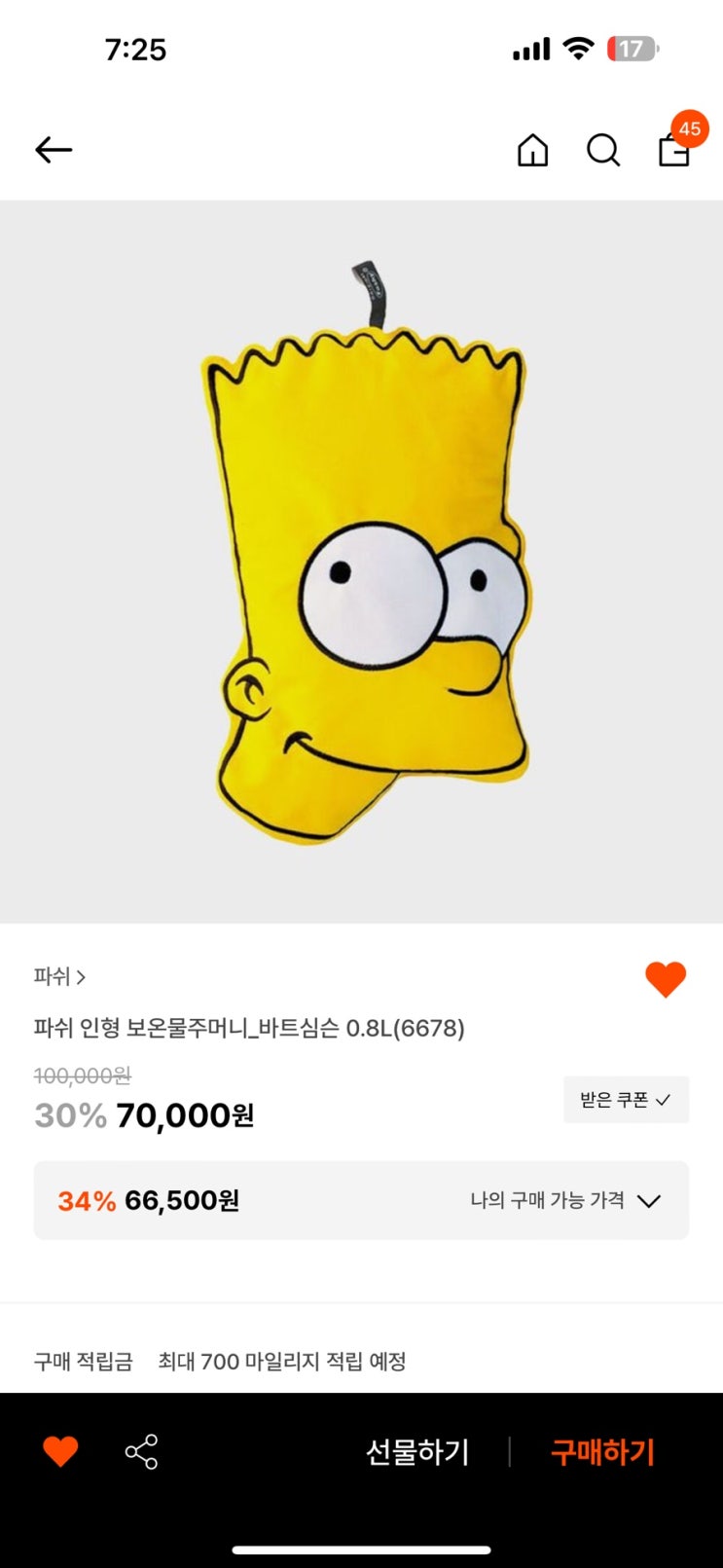Go back using the arrow icon
Screen dimensions: 723x1568
pos(54,150)
